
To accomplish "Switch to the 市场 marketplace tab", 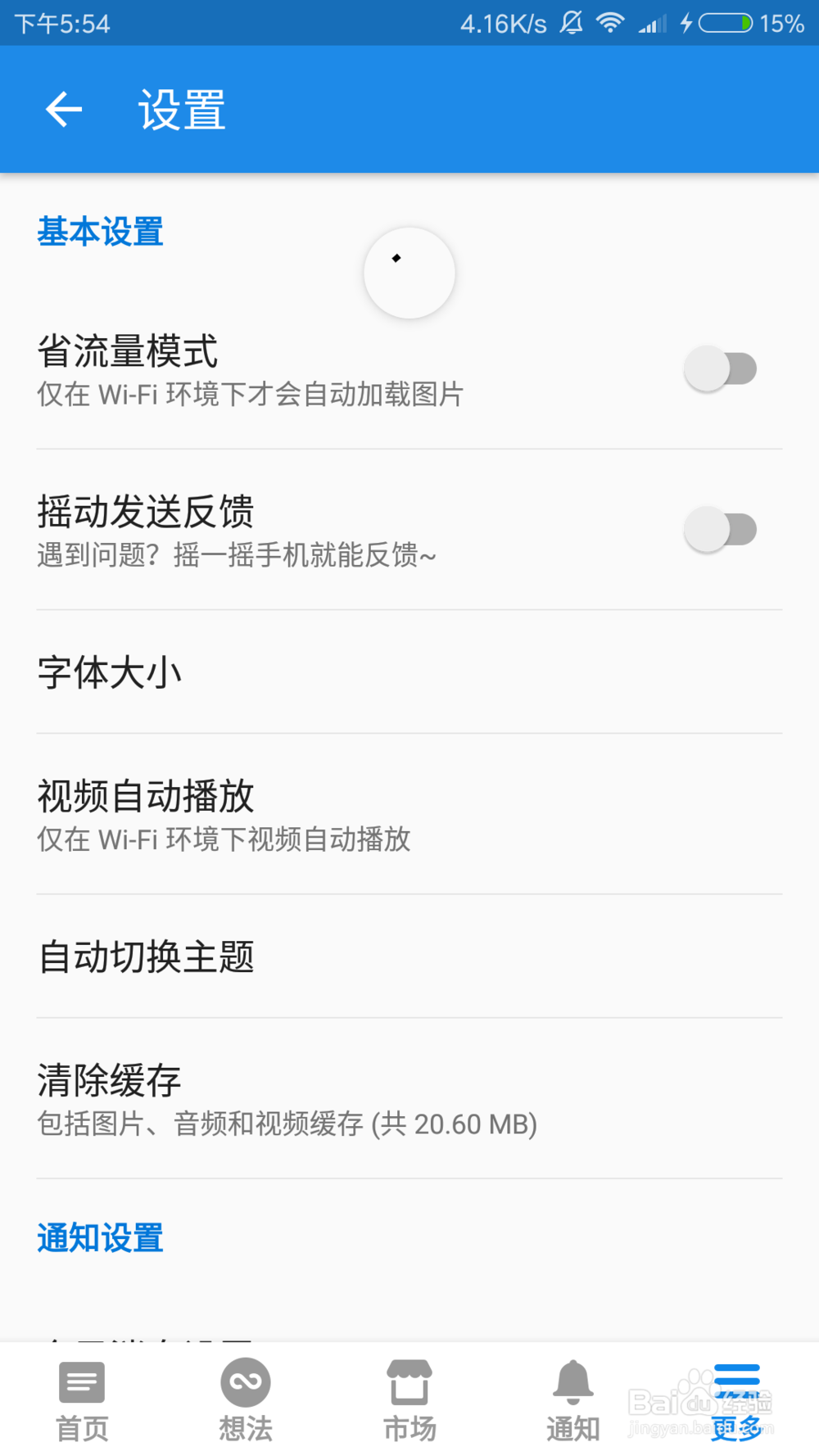I will [409, 1396].
